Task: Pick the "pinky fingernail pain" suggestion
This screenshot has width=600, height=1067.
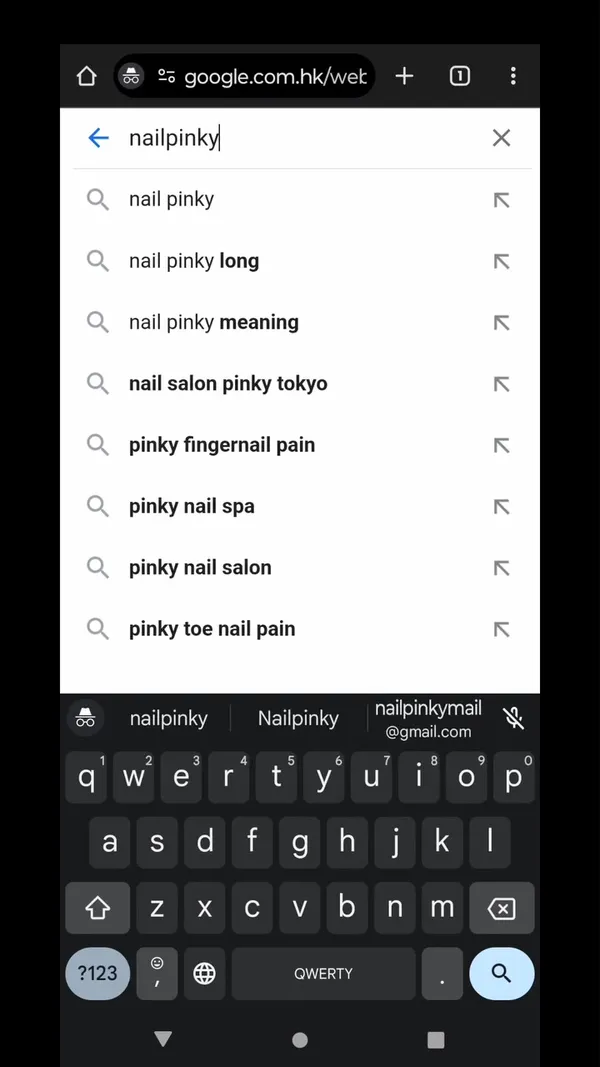Action: click(300, 445)
